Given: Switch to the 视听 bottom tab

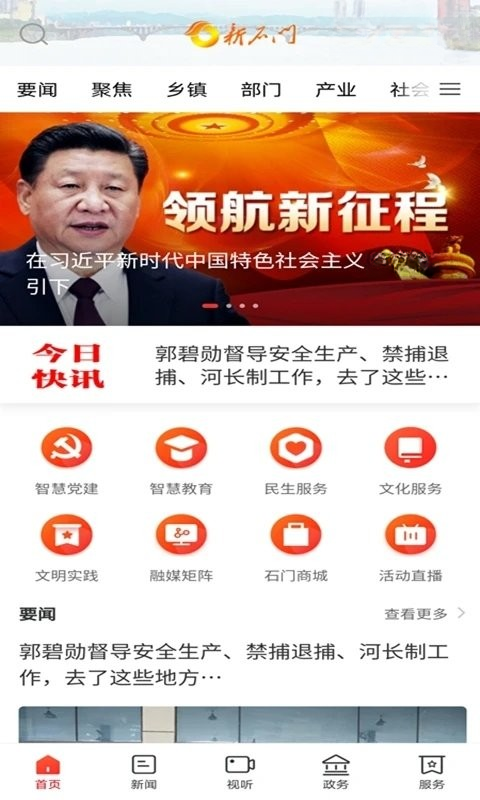Looking at the screenshot, I should click(x=240, y=772).
